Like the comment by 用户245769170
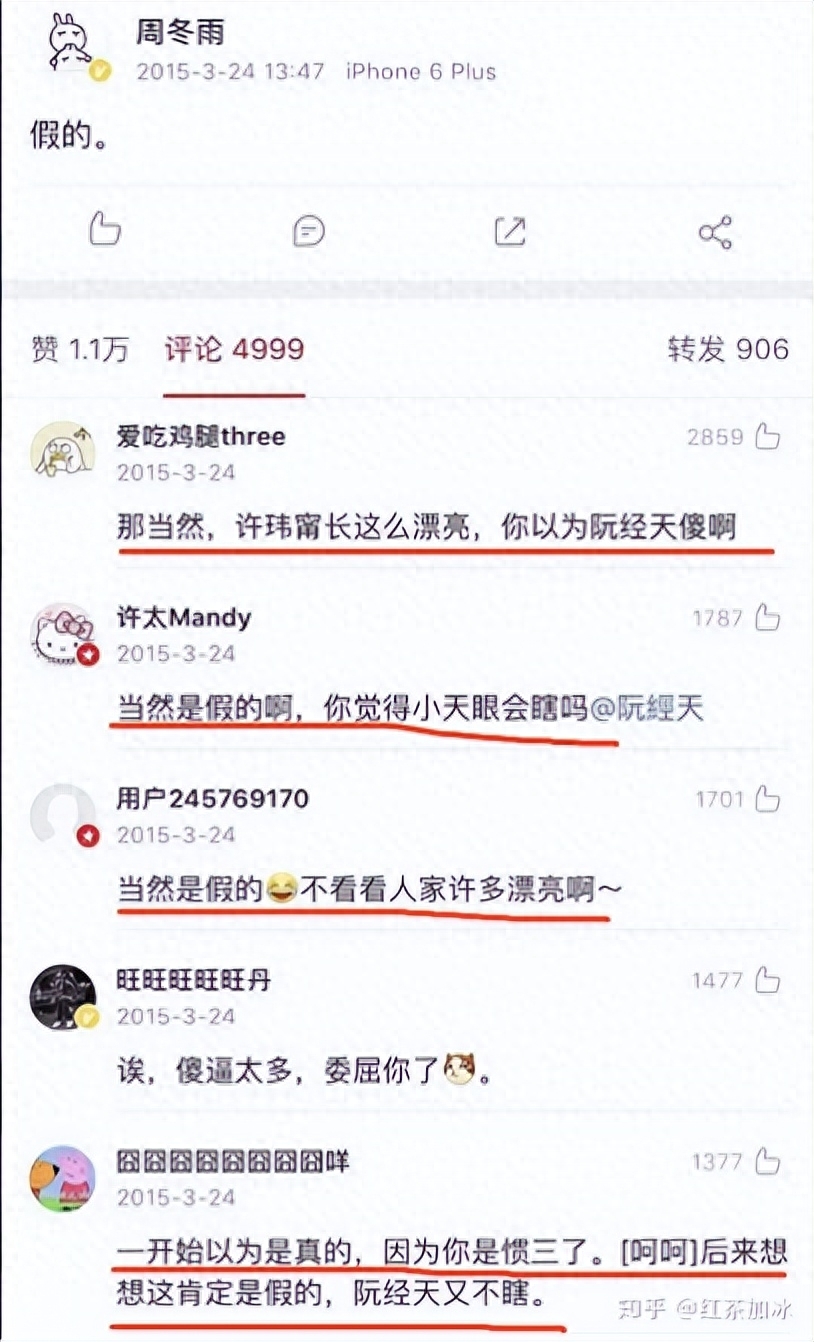 (x=767, y=798)
